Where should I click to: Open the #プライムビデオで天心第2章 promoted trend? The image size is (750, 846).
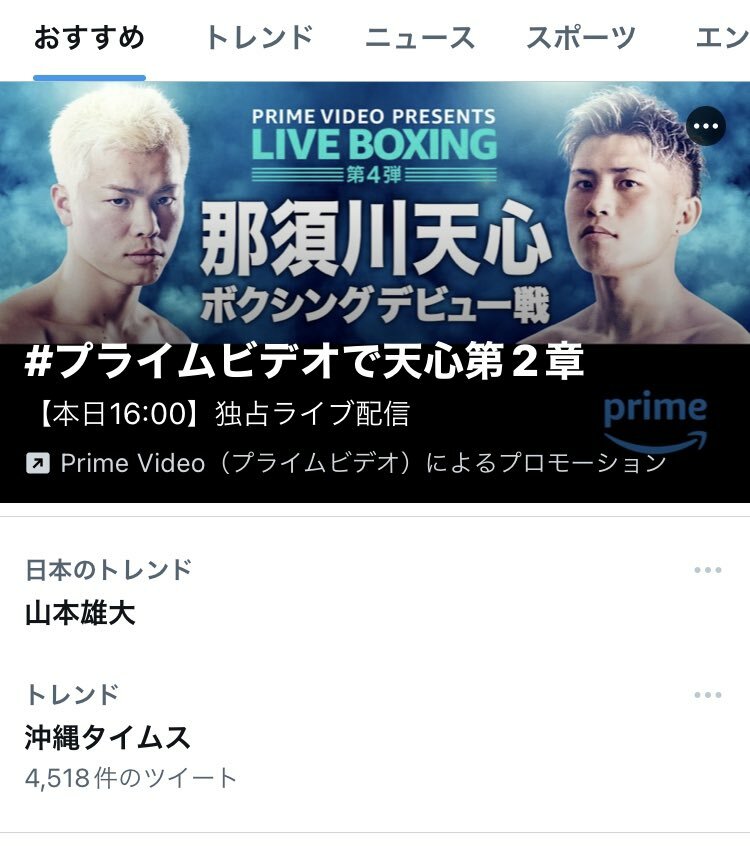click(304, 364)
